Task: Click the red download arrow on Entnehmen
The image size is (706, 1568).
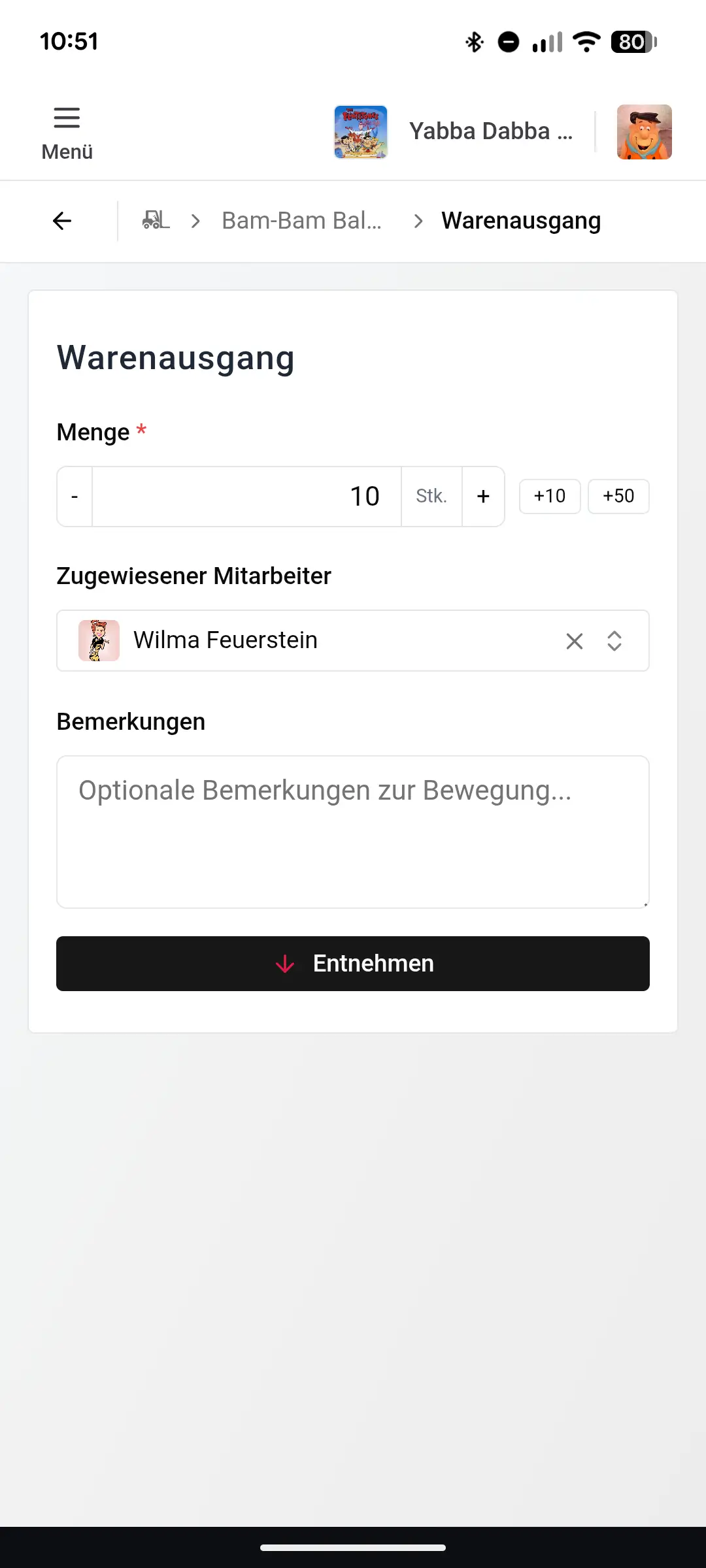Action: (284, 963)
